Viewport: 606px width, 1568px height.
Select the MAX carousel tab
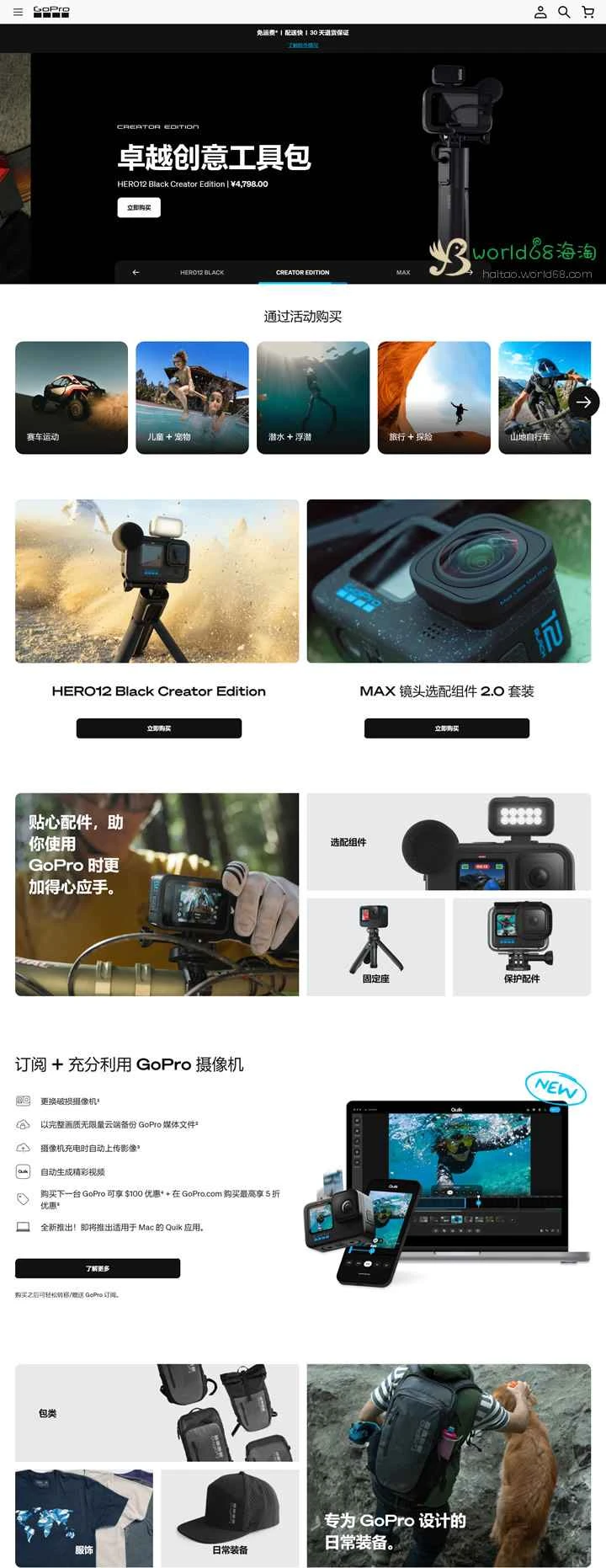(x=403, y=272)
